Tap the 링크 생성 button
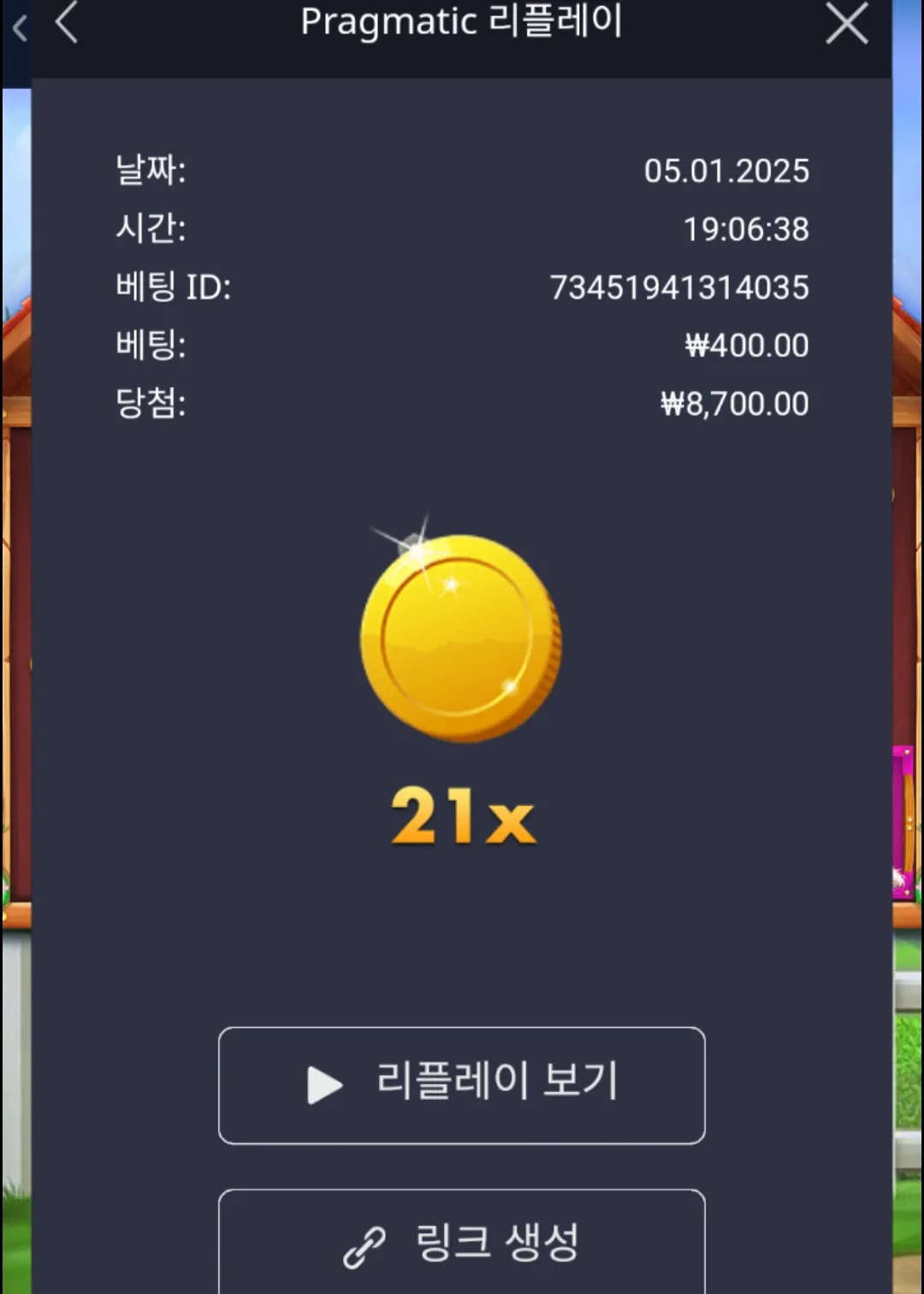The image size is (924, 1294). click(x=462, y=1242)
